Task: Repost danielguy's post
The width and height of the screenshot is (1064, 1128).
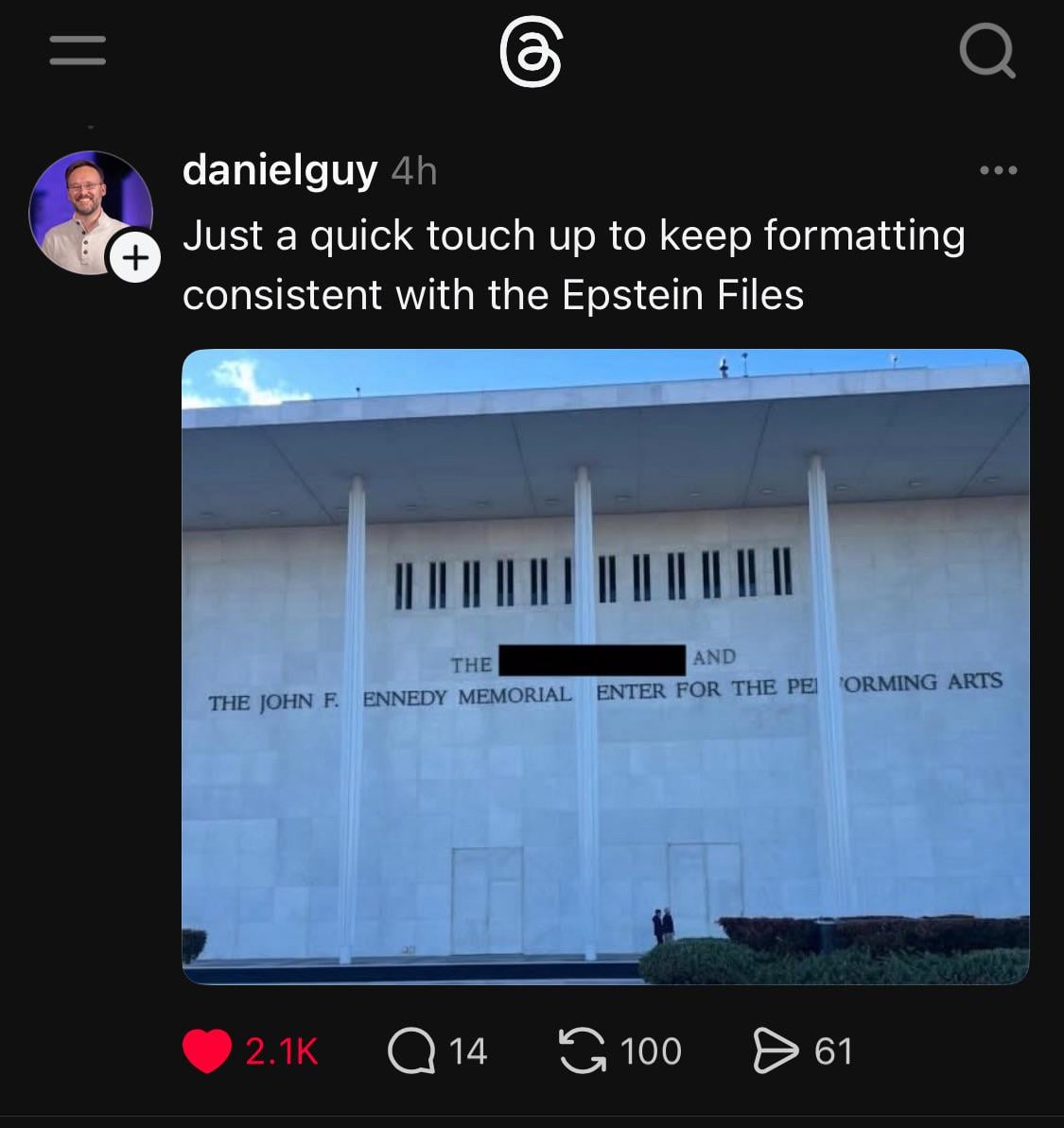Action: click(583, 1050)
